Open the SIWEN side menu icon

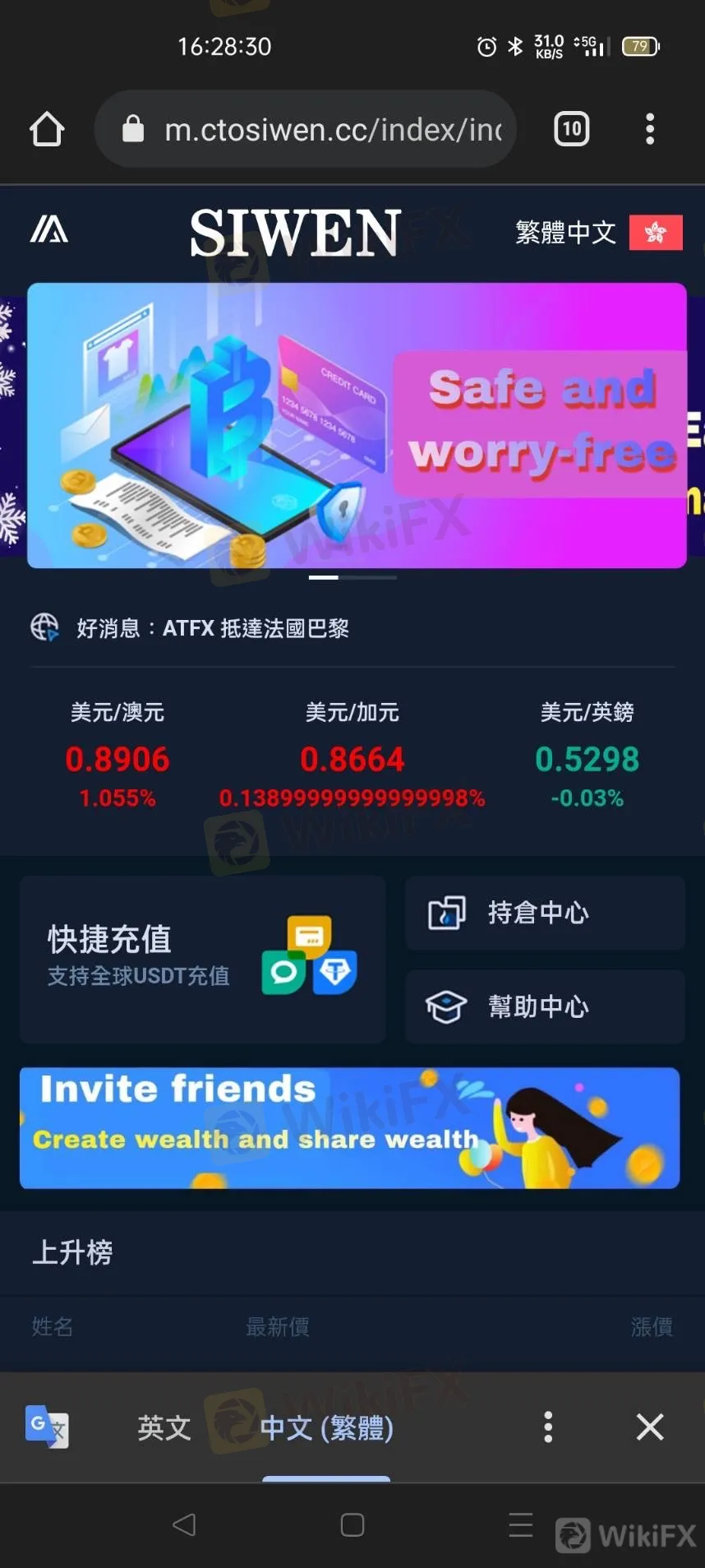[x=49, y=231]
